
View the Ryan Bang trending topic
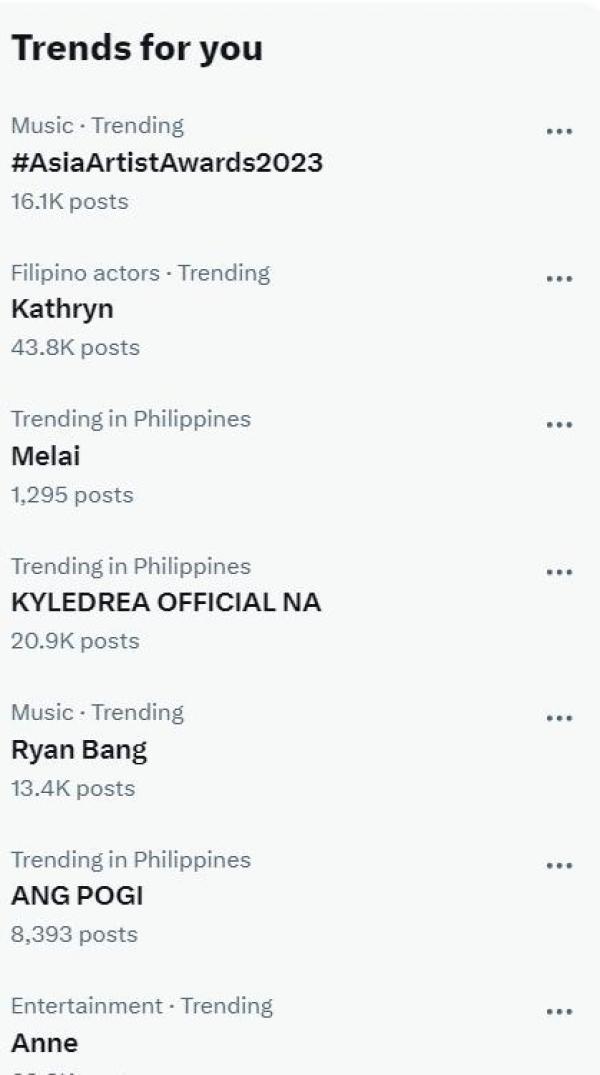pyautogui.click(x=79, y=750)
